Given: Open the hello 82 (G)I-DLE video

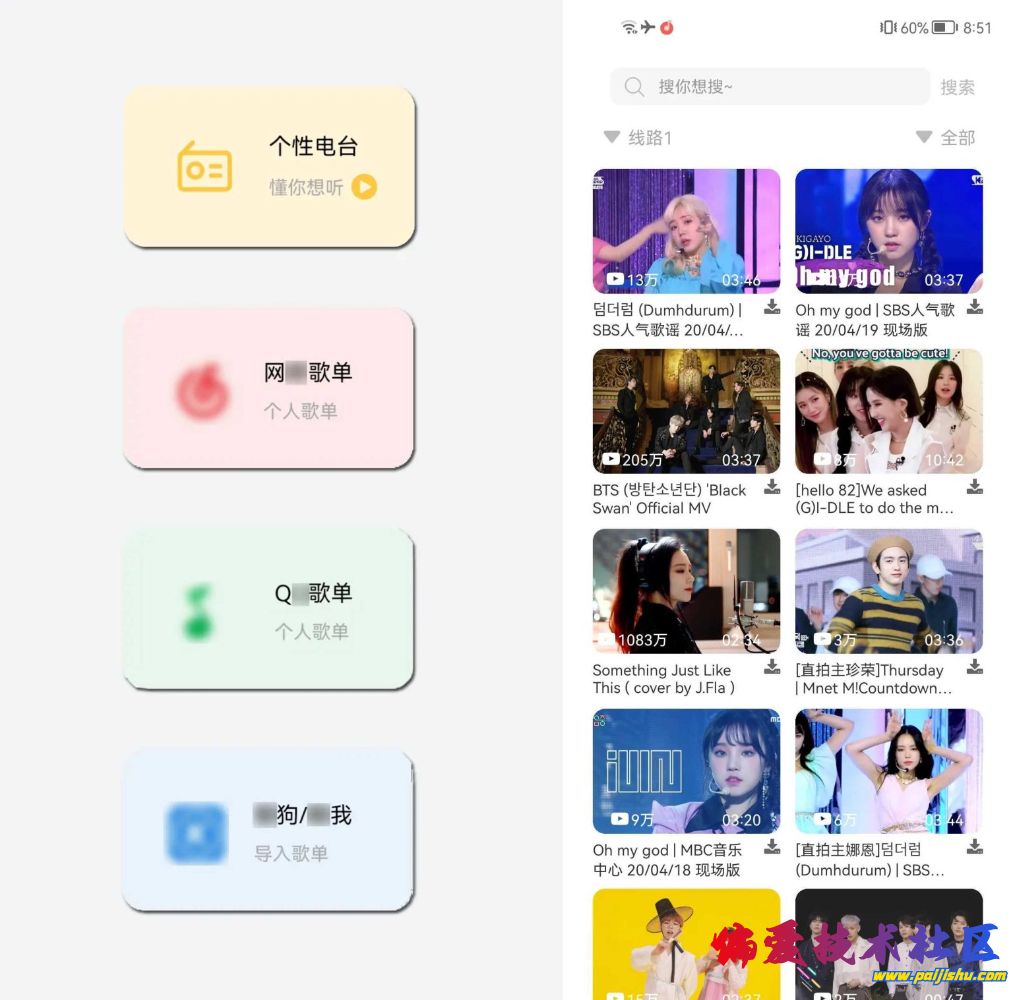Looking at the screenshot, I should coord(888,411).
